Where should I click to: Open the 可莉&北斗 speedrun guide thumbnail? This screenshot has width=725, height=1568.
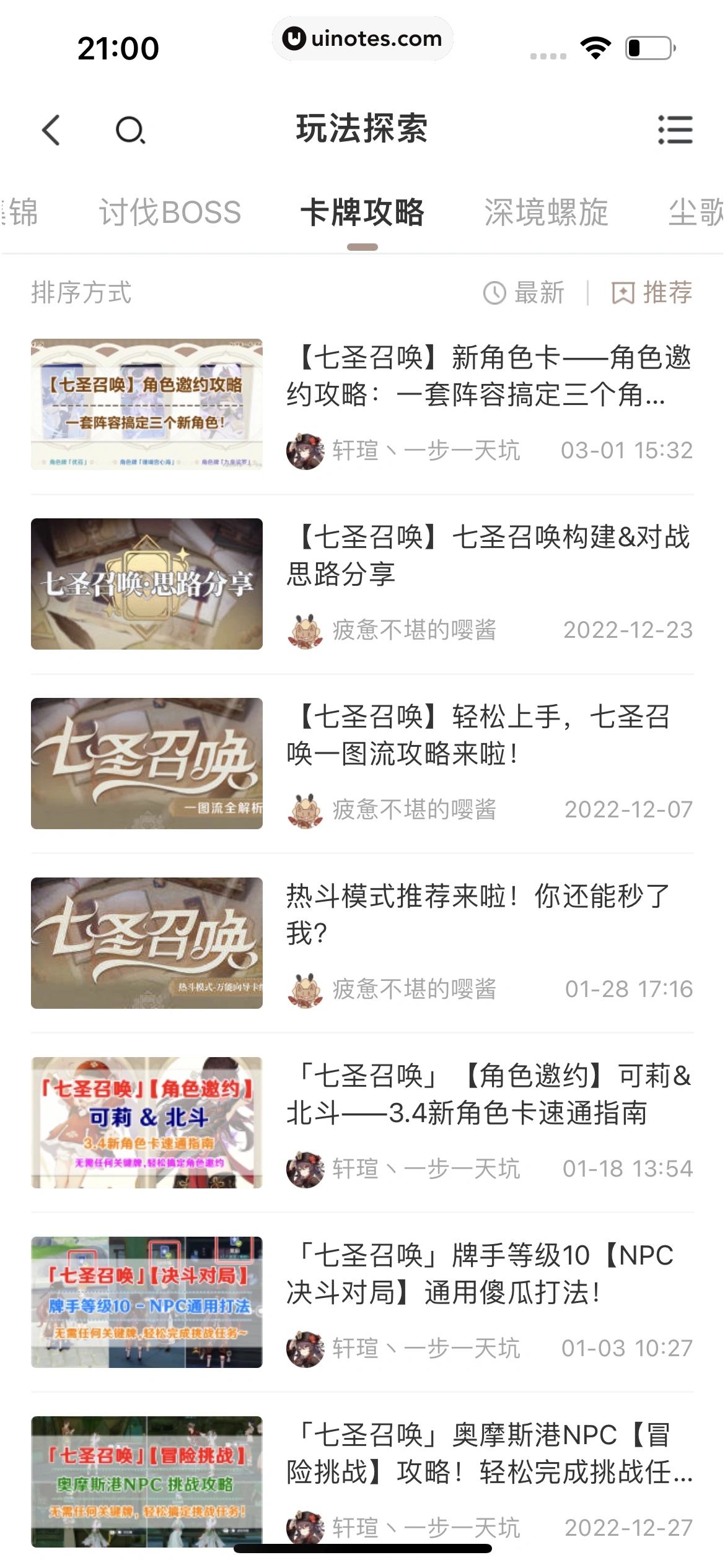tap(146, 1123)
